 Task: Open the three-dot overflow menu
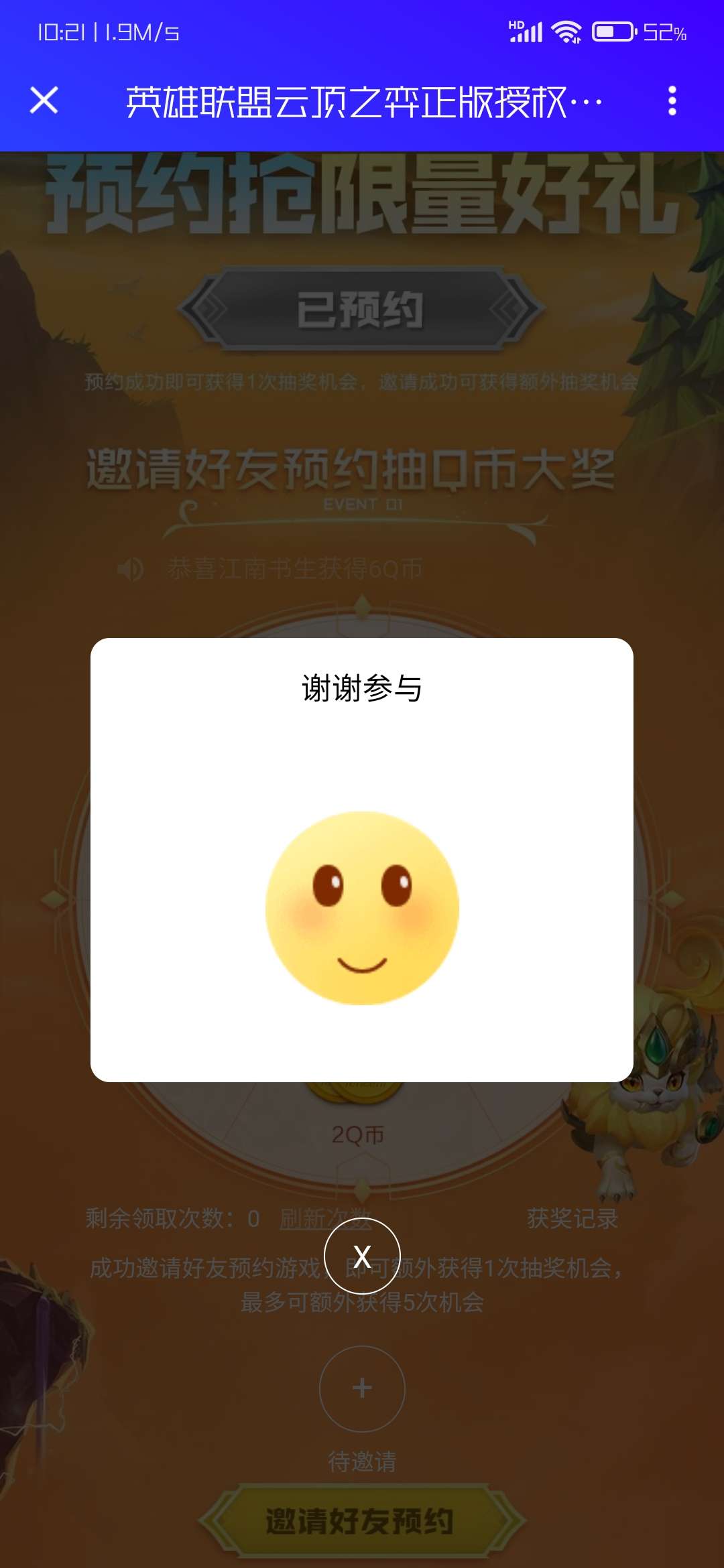coord(672,101)
